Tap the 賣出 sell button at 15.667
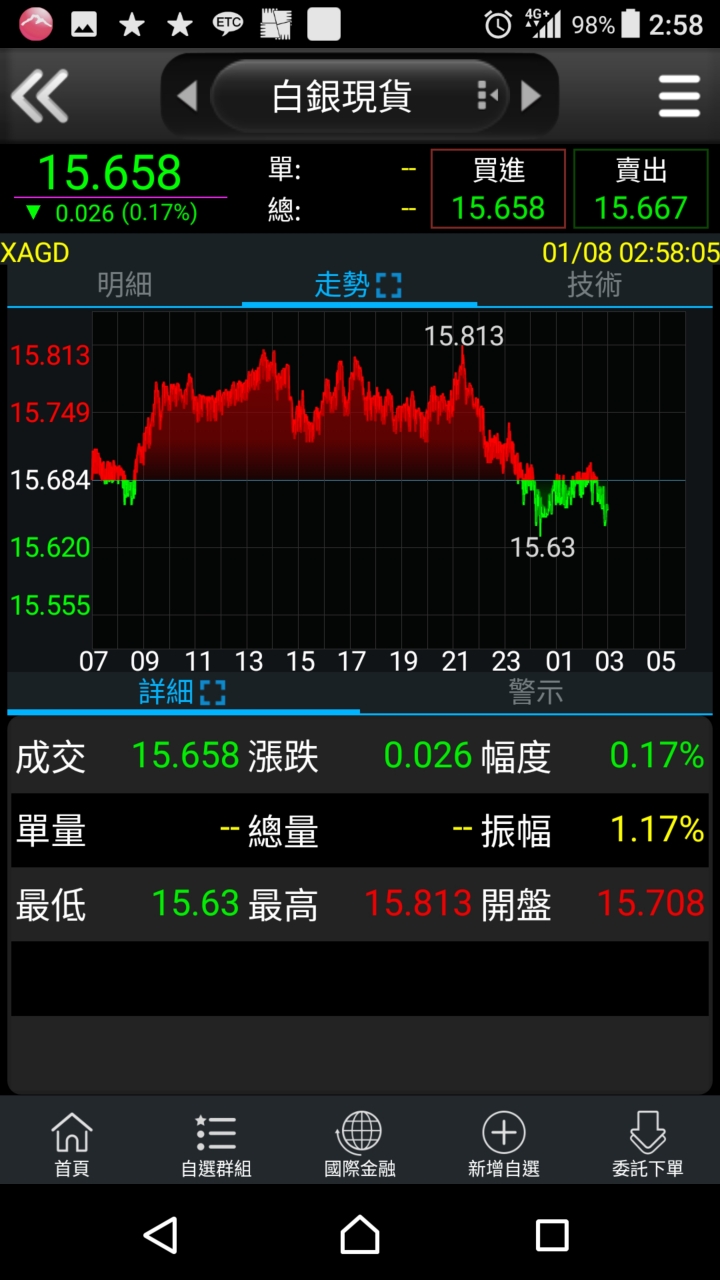 click(641, 189)
